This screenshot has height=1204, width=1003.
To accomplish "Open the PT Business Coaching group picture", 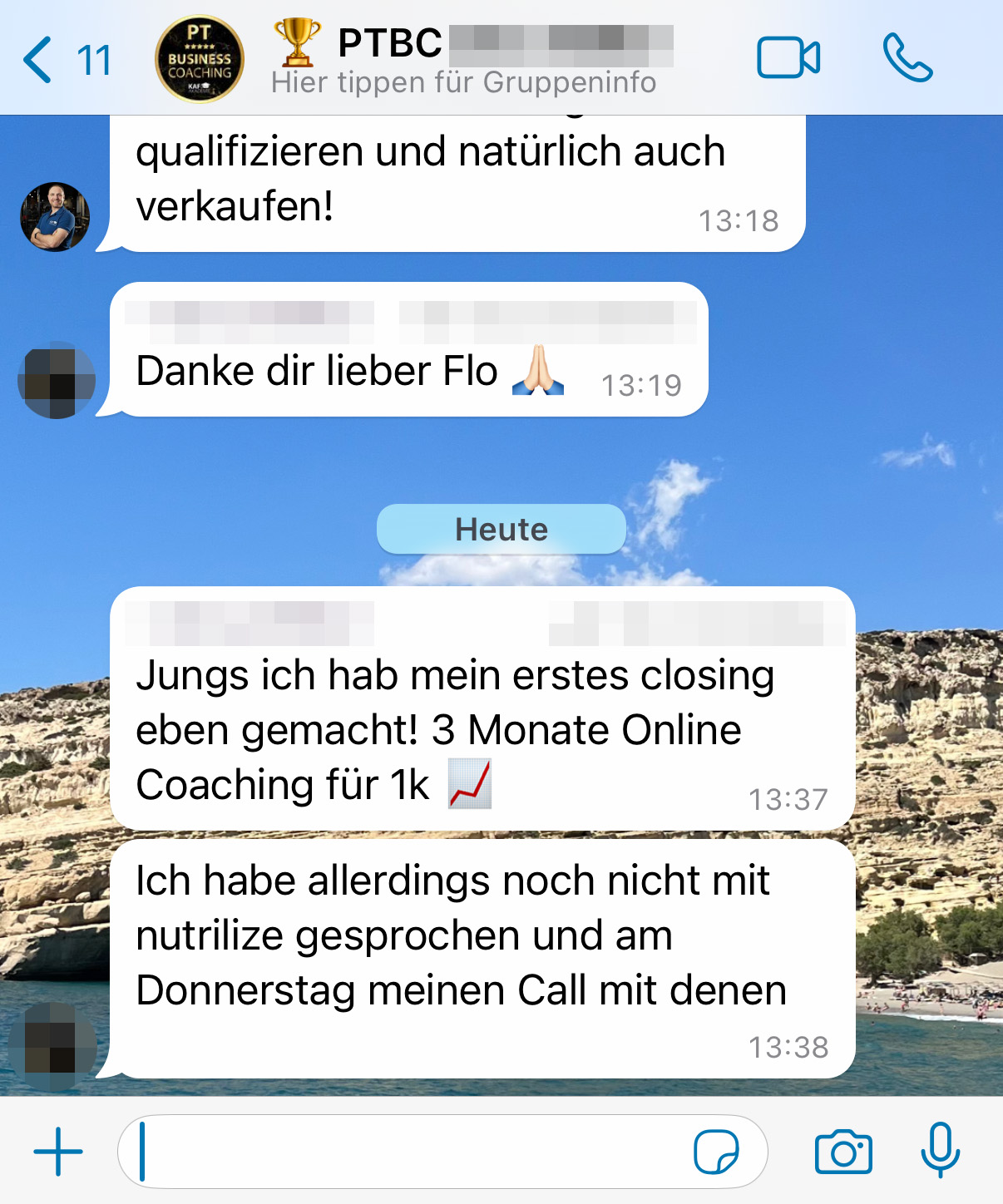I will pos(200,60).
